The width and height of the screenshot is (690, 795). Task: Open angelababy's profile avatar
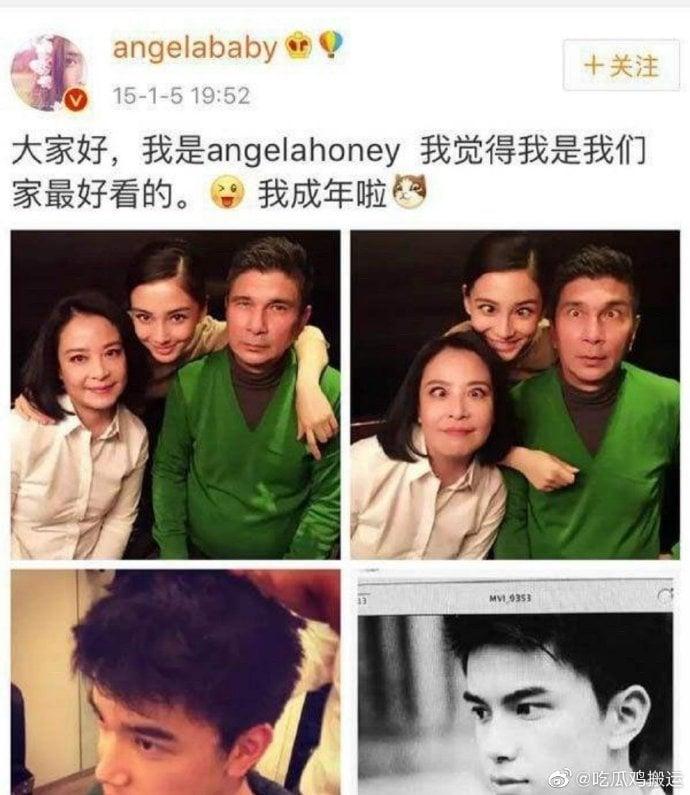tap(49, 73)
